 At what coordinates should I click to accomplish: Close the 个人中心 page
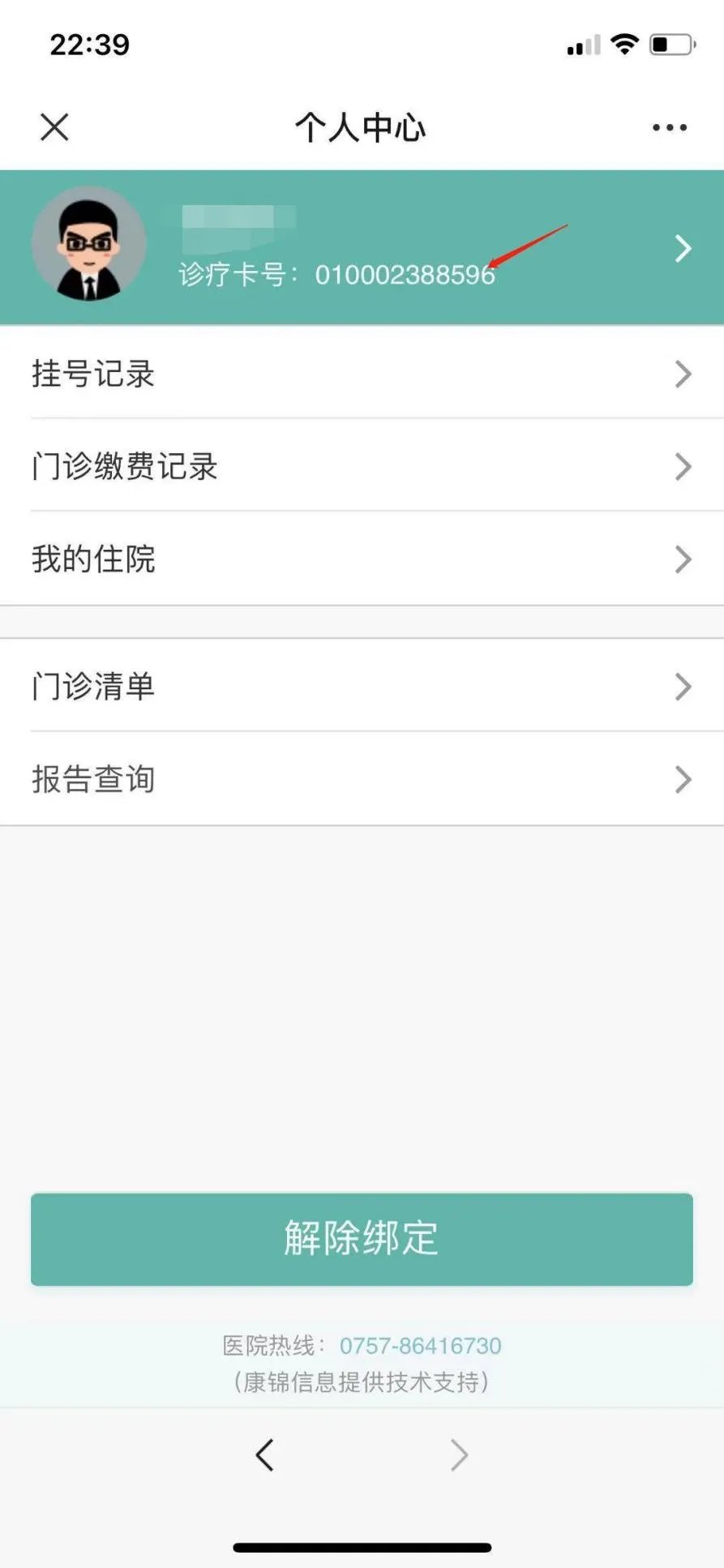click(x=54, y=127)
